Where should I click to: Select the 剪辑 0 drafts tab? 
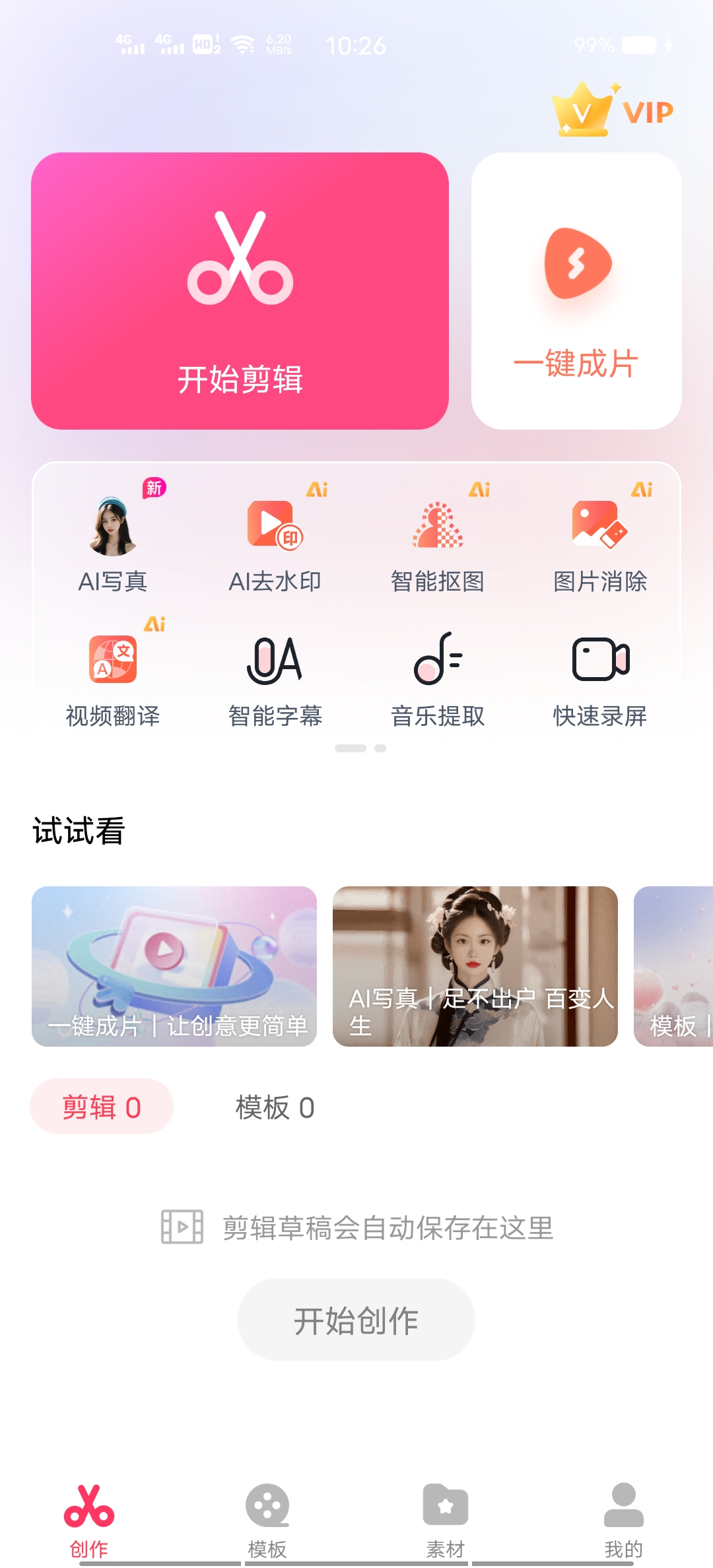[x=102, y=1107]
